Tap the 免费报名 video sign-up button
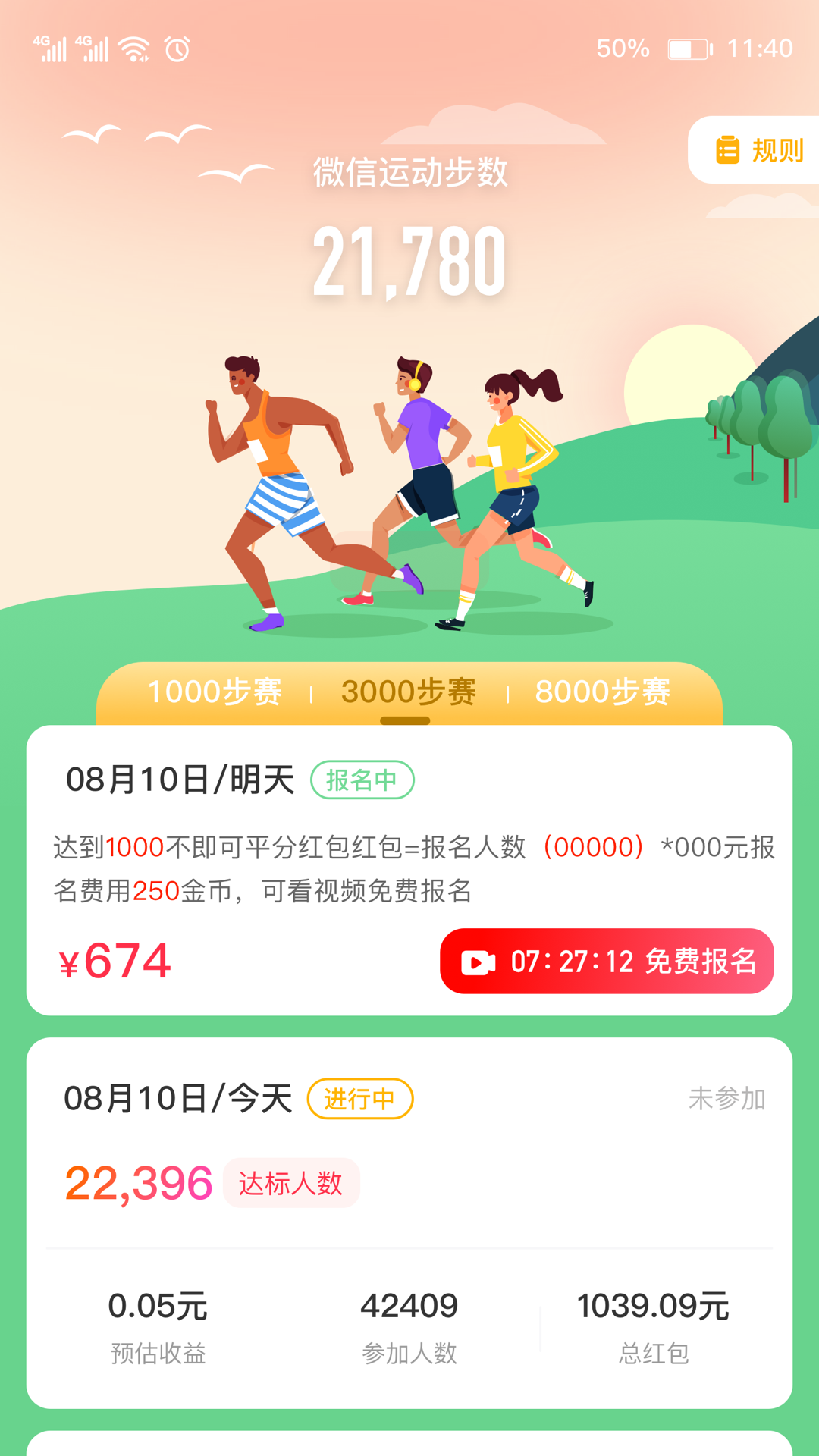The height and width of the screenshot is (1456, 819). pos(607,962)
